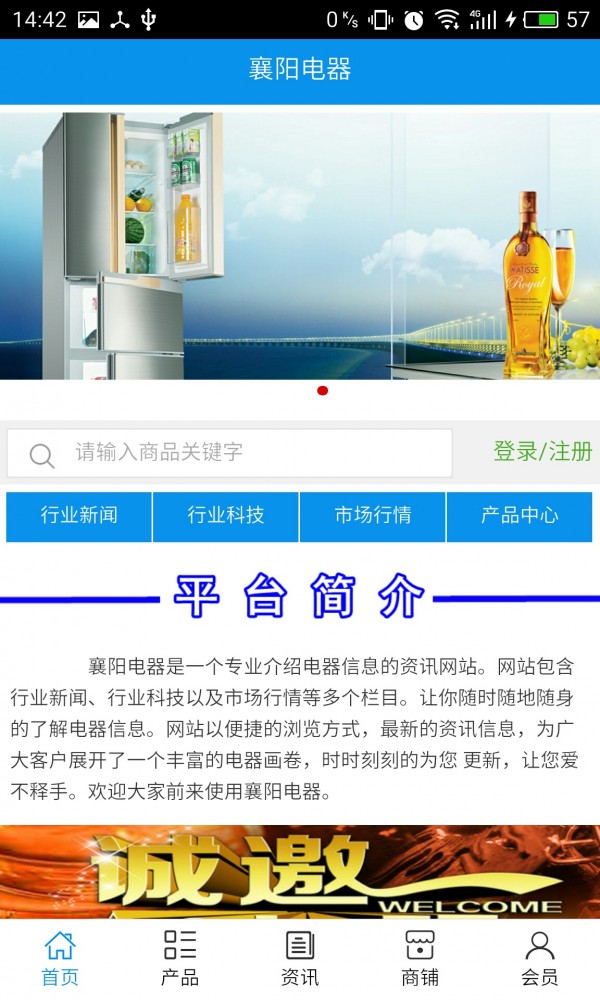
Task: Open the refrigerator banner image
Action: point(300,245)
